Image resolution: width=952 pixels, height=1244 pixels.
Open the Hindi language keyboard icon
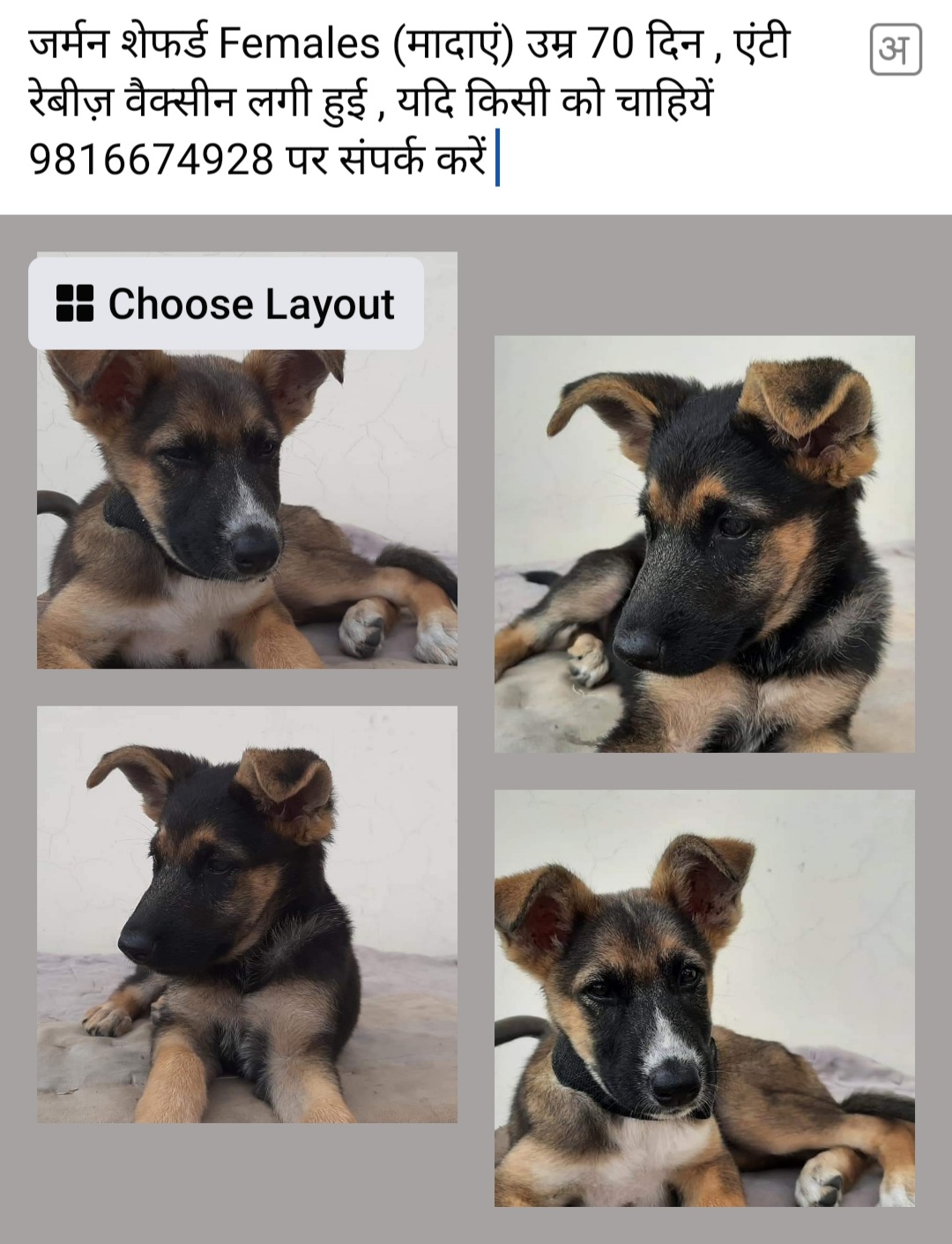tap(895, 50)
